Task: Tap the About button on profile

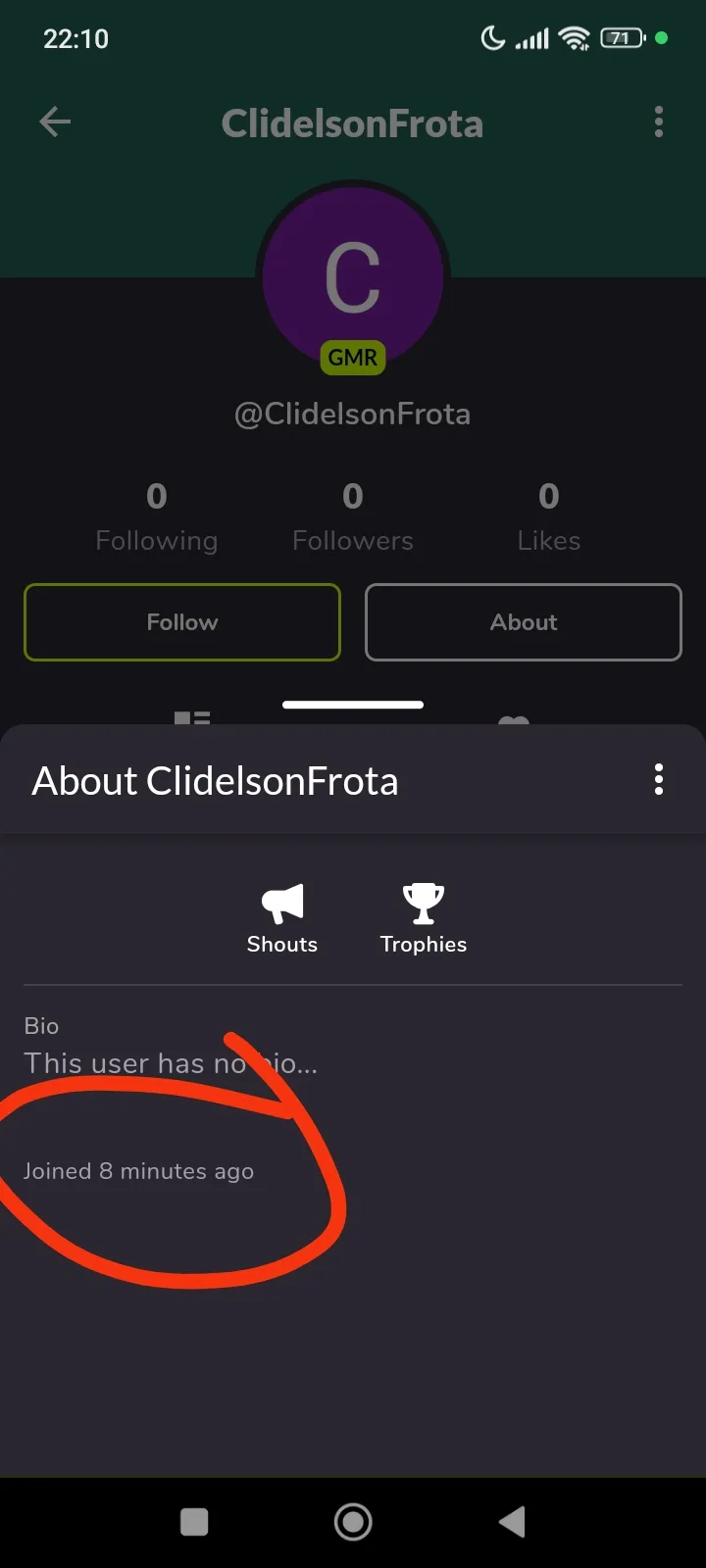Action: [x=524, y=622]
